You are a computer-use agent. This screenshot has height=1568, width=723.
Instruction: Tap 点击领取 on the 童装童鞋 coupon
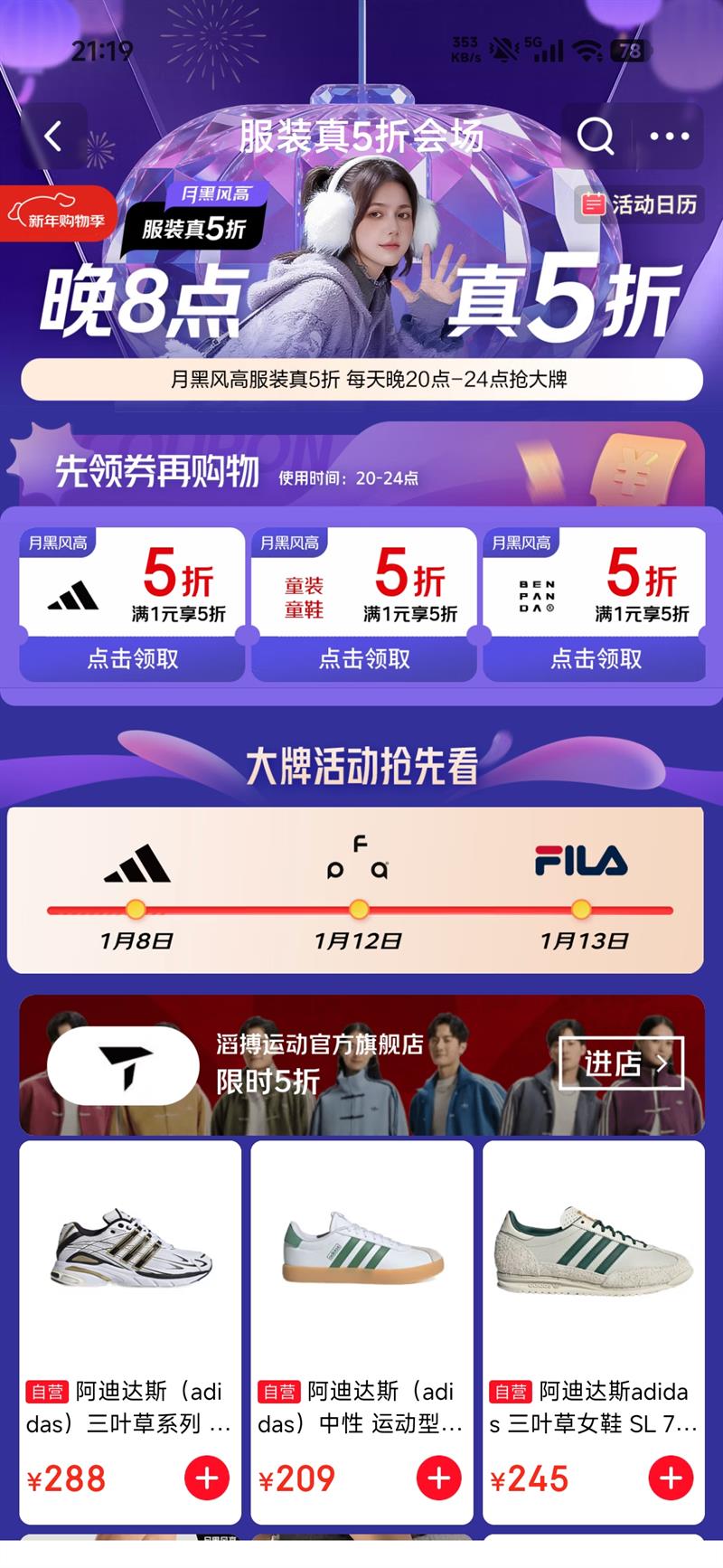point(361,659)
